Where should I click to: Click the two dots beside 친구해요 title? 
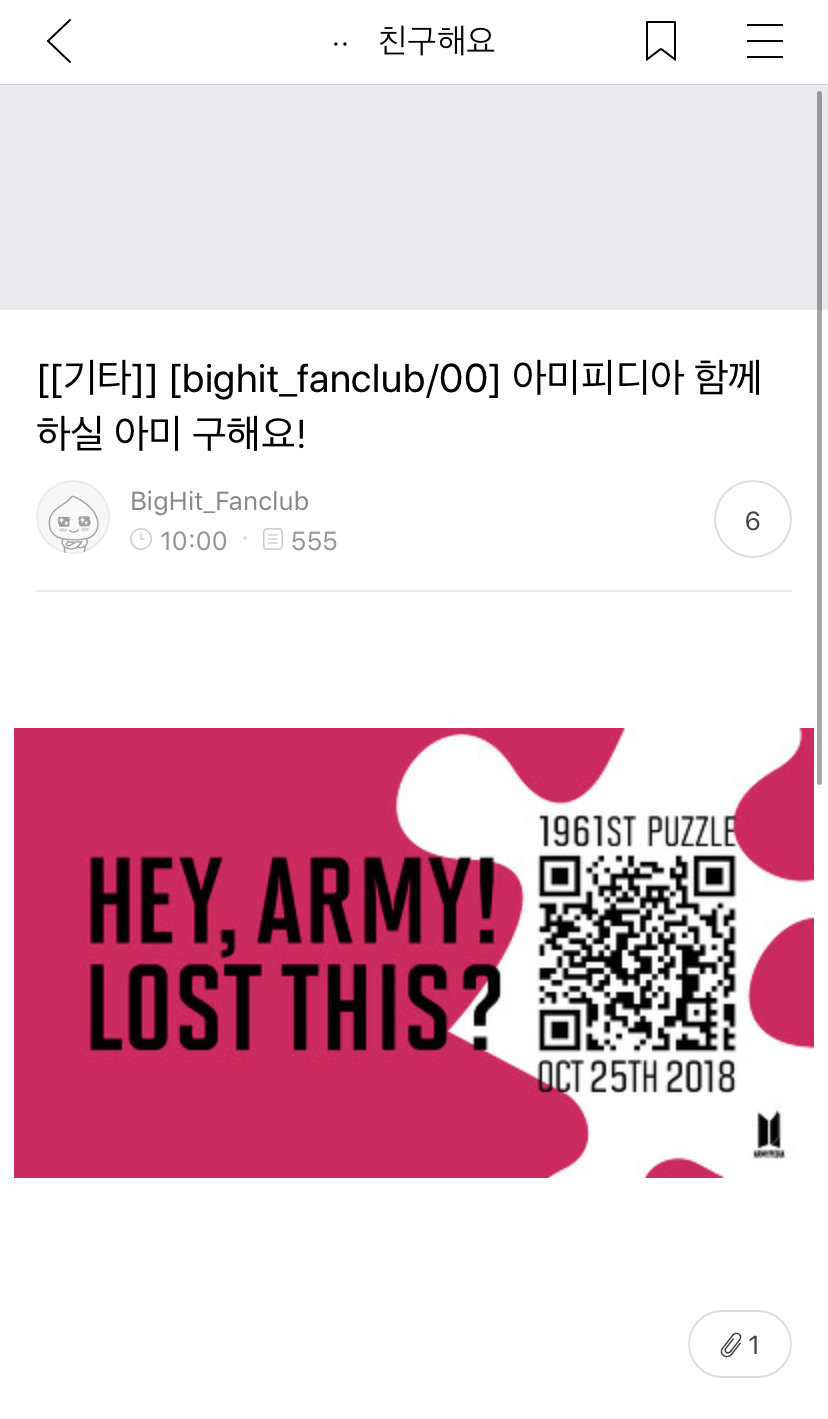coord(340,42)
